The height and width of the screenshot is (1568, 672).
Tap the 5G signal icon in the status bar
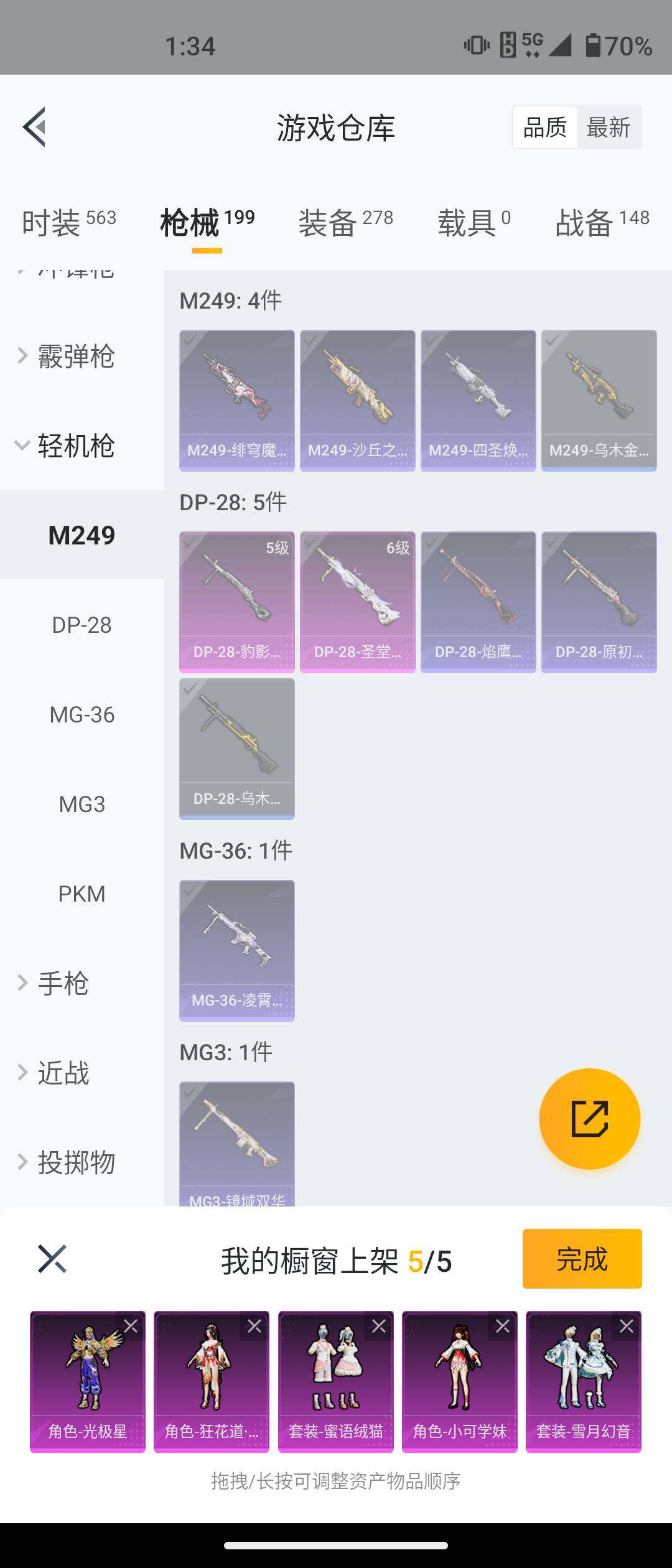click(x=532, y=44)
